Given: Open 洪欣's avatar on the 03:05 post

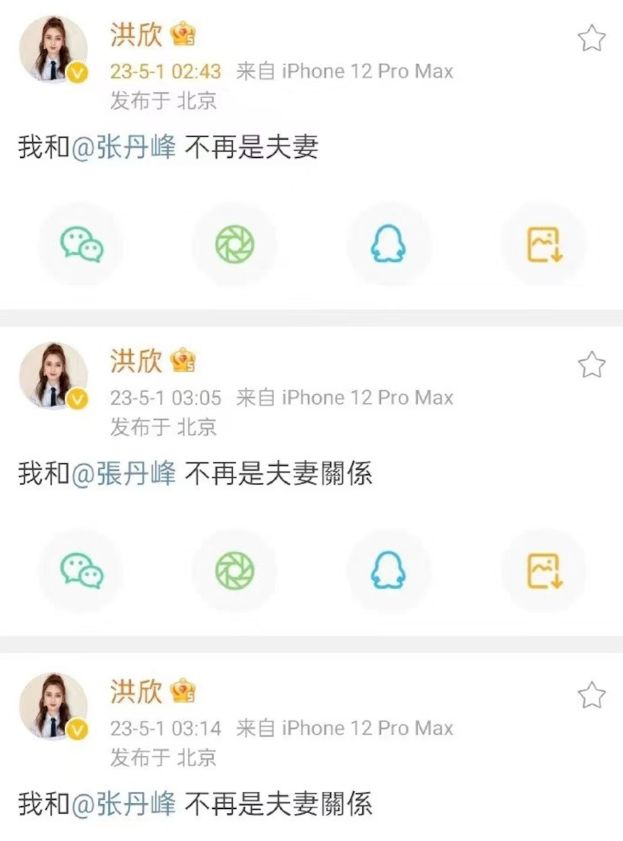Looking at the screenshot, I should (54, 376).
